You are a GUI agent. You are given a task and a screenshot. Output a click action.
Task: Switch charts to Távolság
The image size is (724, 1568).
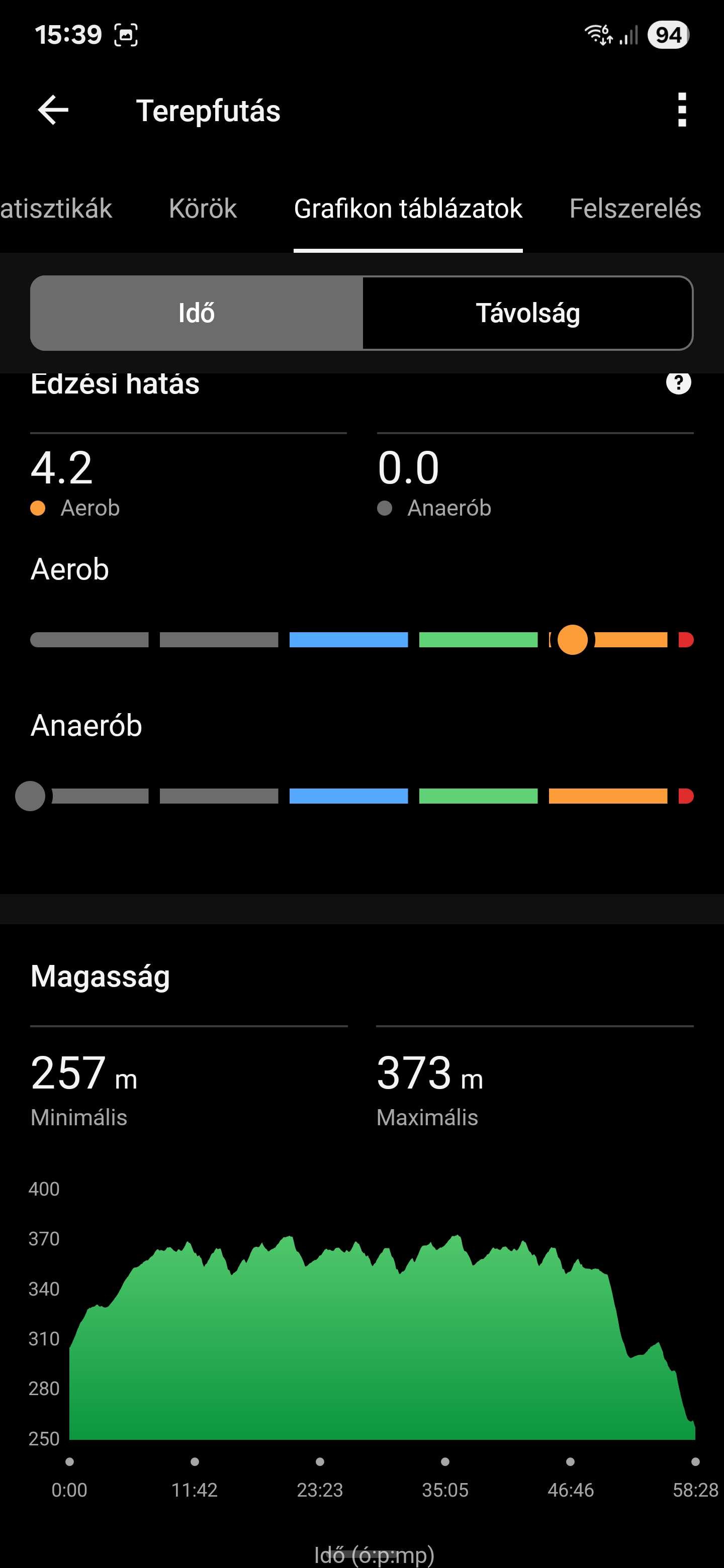click(527, 313)
